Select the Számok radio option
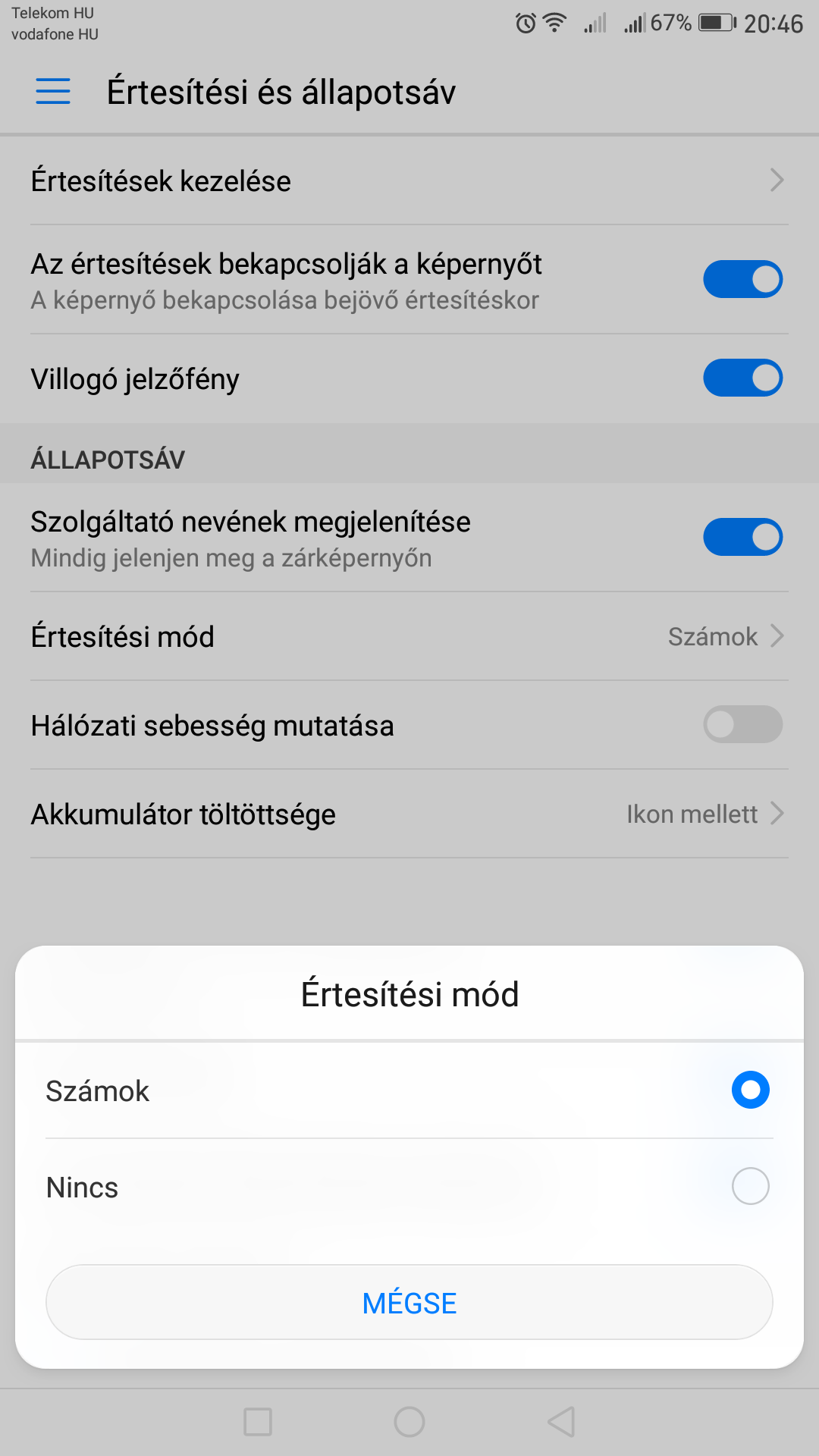819x1456 pixels. point(750,1090)
